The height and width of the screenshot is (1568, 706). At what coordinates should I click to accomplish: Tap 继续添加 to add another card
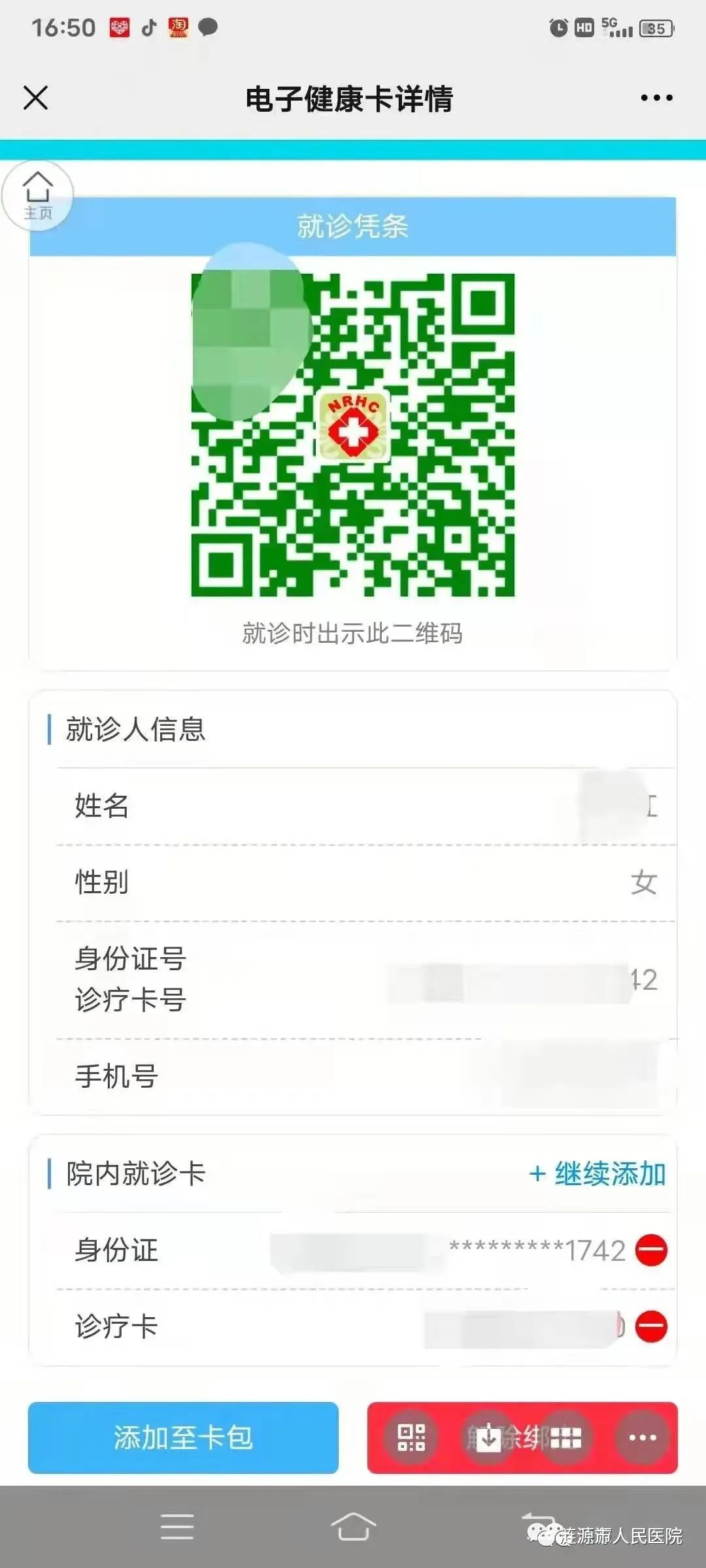597,1174
